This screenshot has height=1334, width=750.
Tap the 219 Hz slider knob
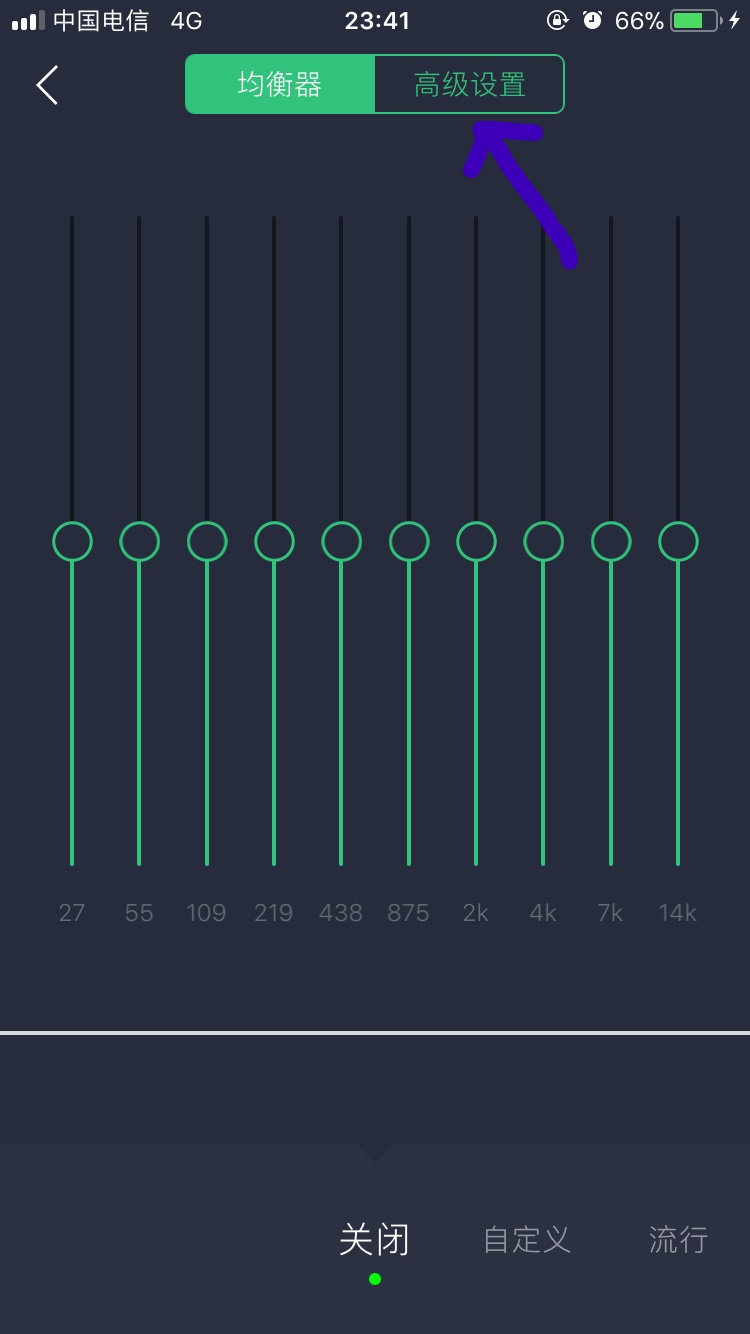point(274,541)
